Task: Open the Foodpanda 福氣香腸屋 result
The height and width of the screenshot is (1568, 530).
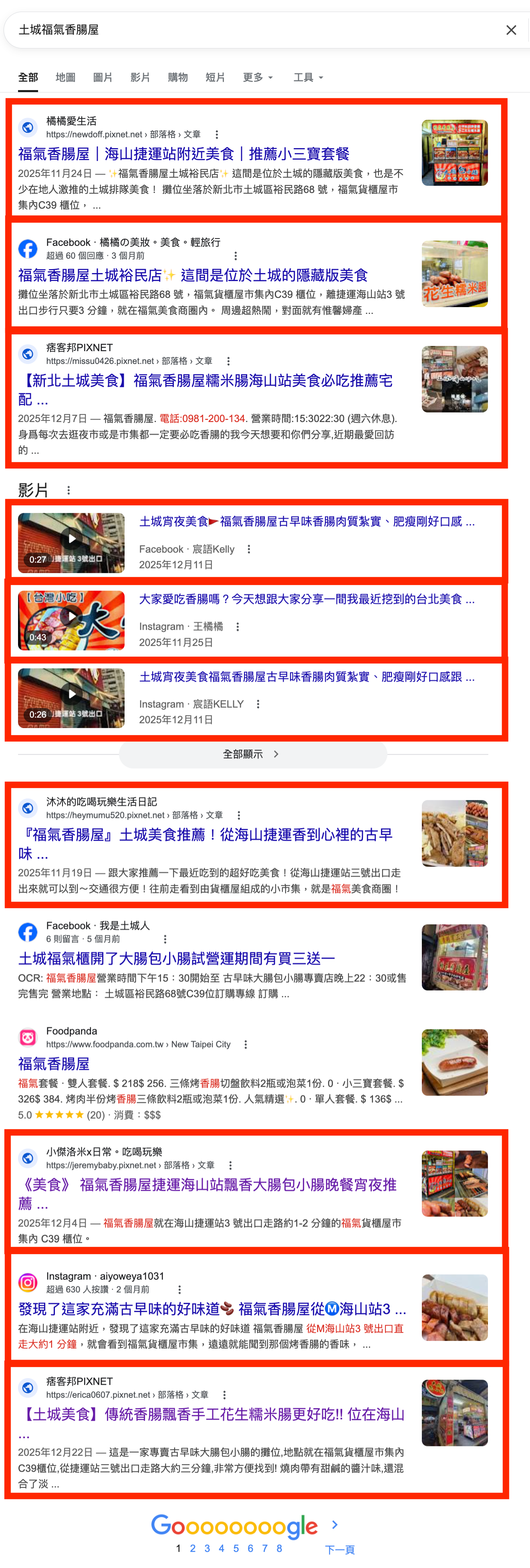Action: click(54, 1063)
